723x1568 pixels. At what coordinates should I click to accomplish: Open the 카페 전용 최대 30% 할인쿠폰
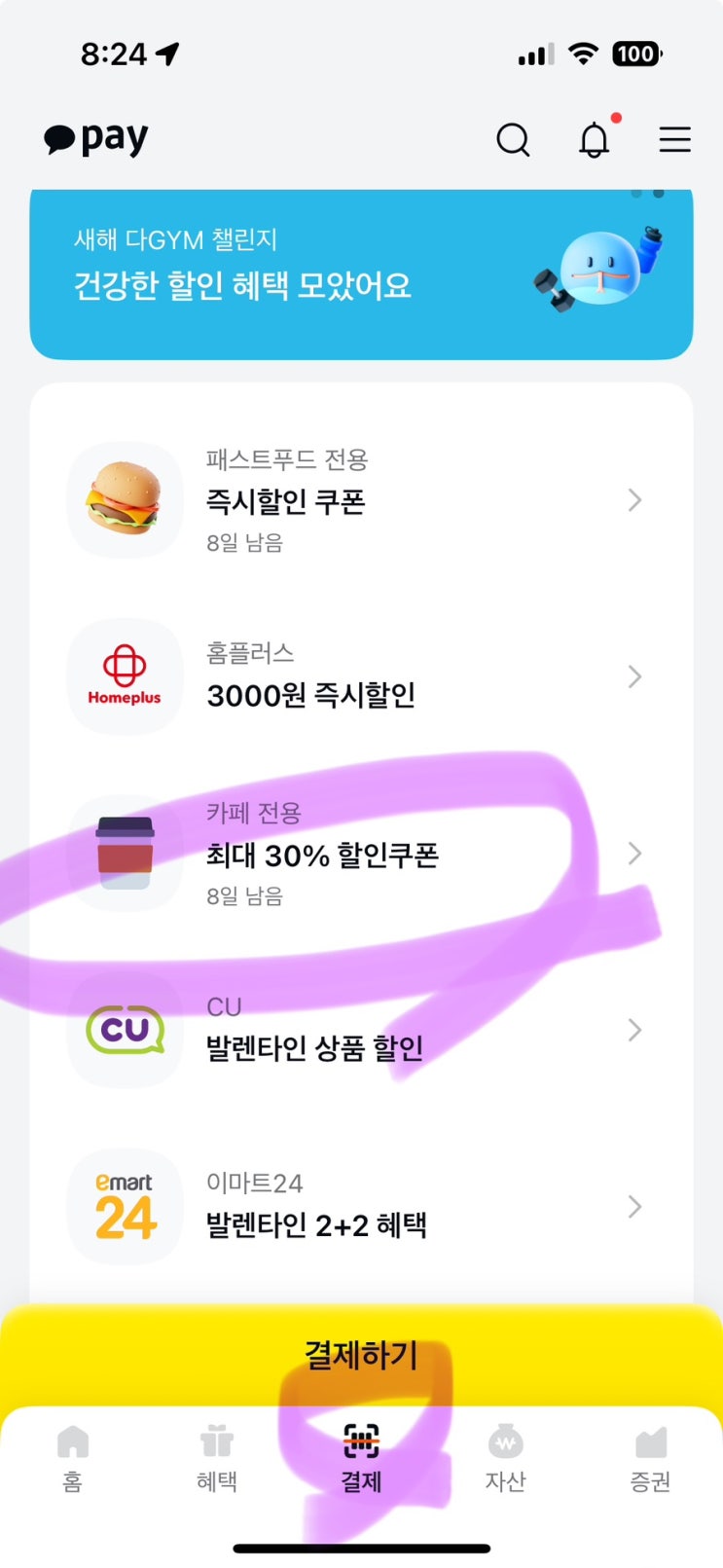(361, 854)
